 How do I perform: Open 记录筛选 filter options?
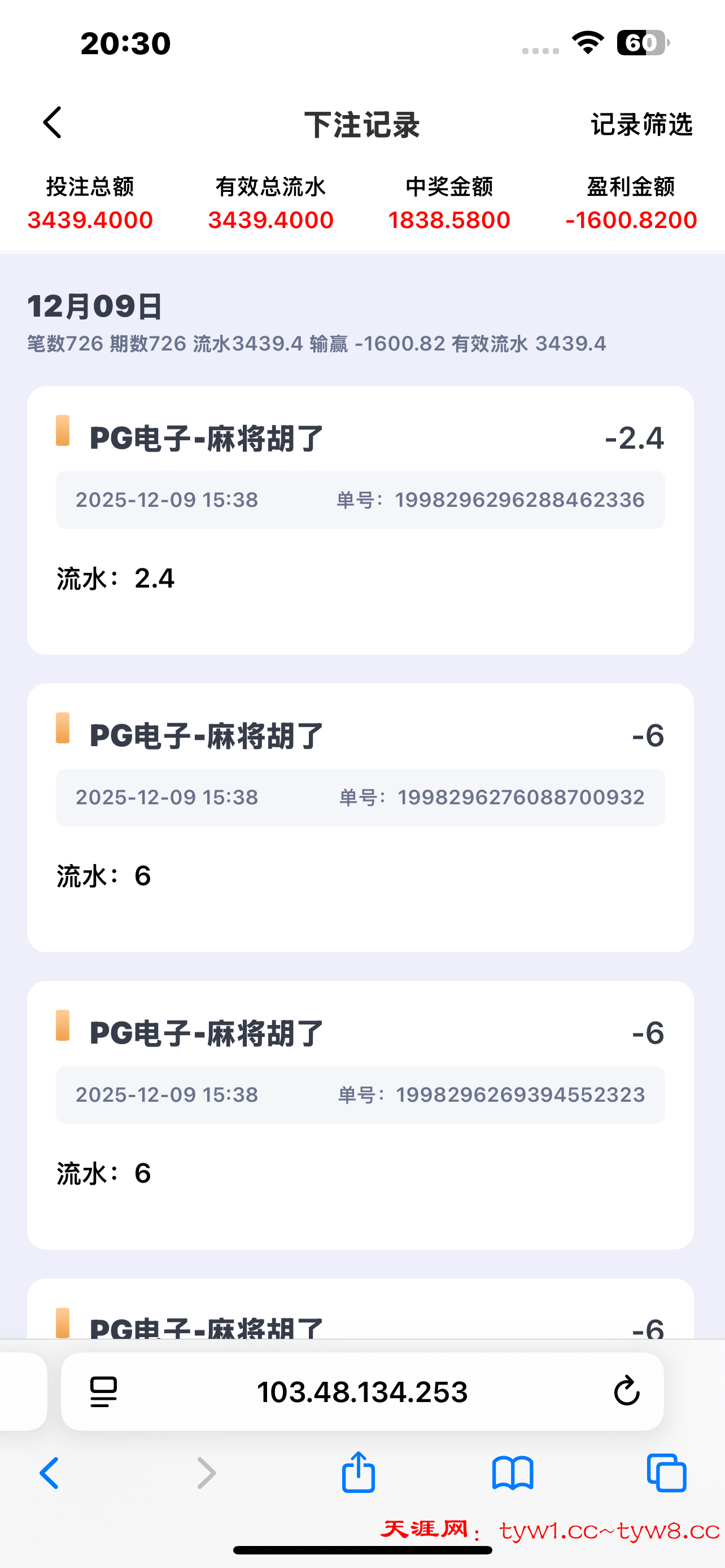[641, 124]
